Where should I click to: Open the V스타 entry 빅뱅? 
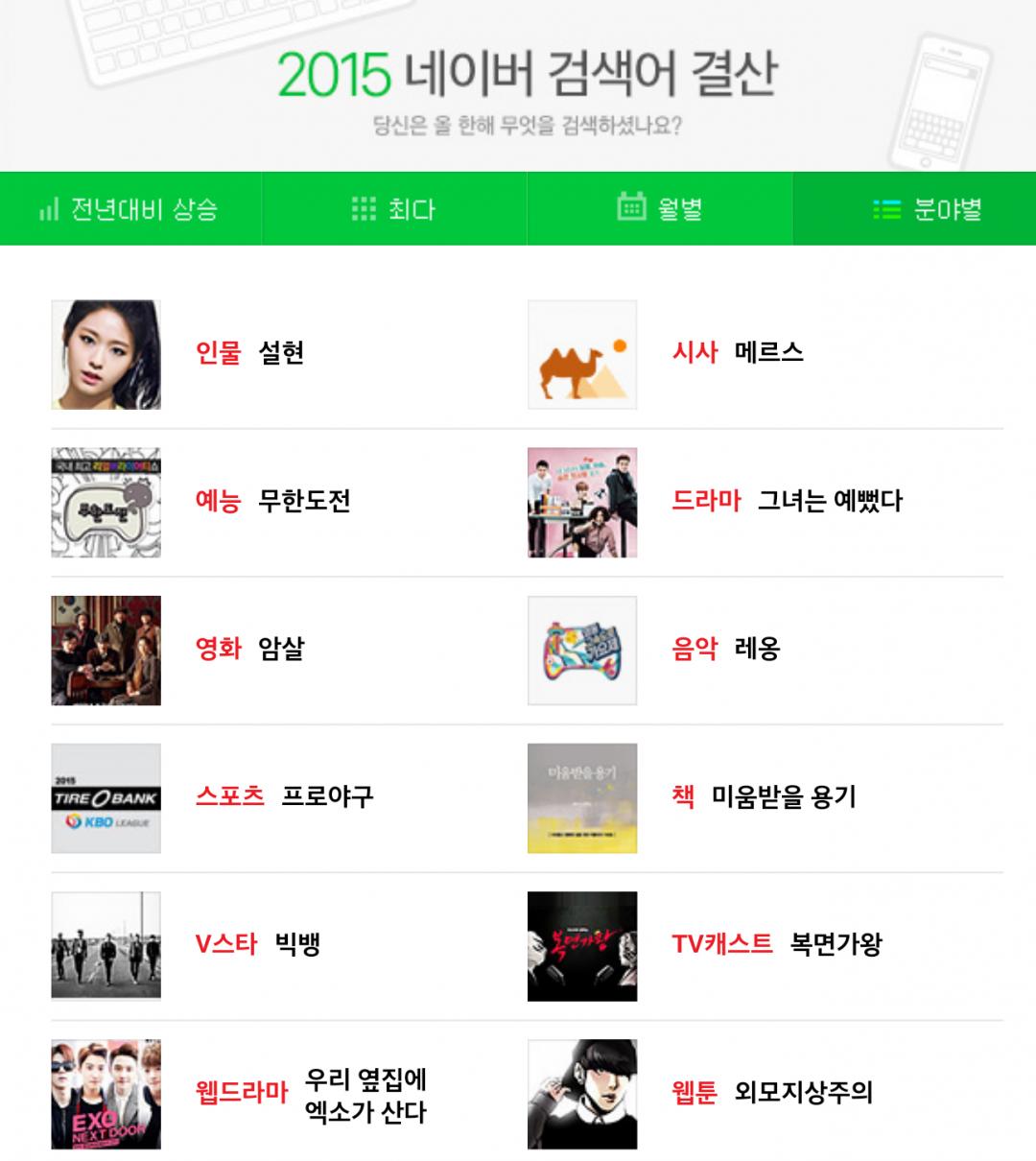pos(297,945)
